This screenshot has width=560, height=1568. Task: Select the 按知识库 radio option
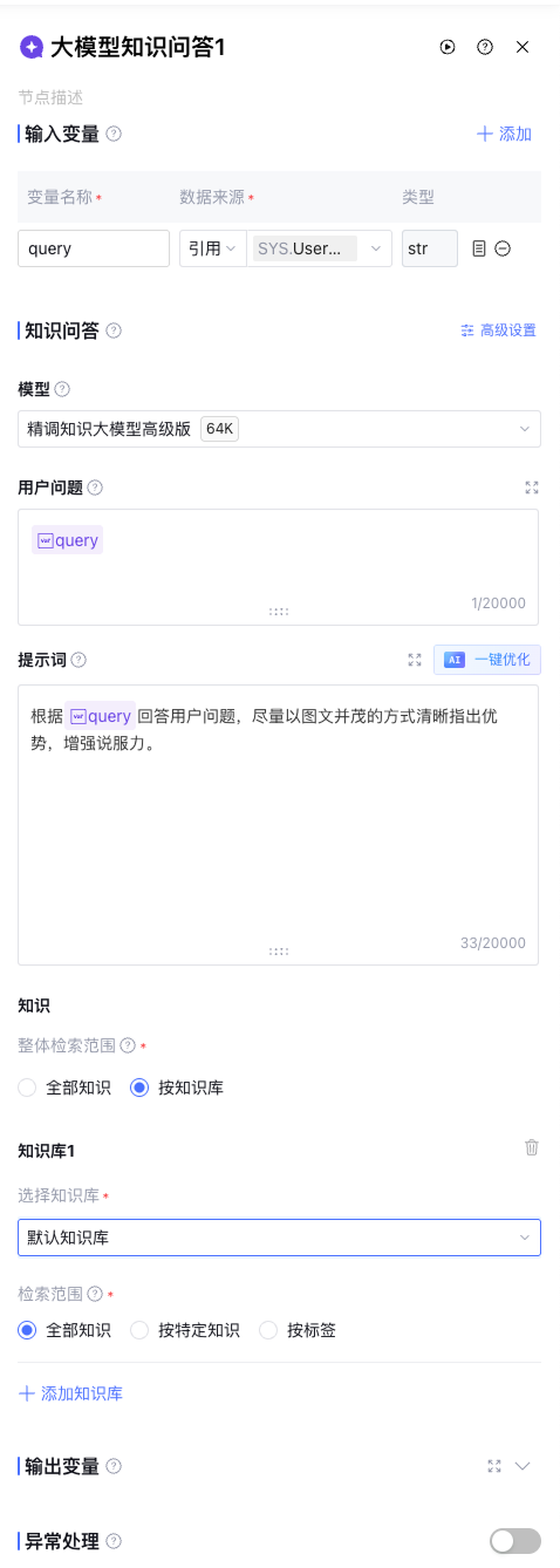point(139,1088)
